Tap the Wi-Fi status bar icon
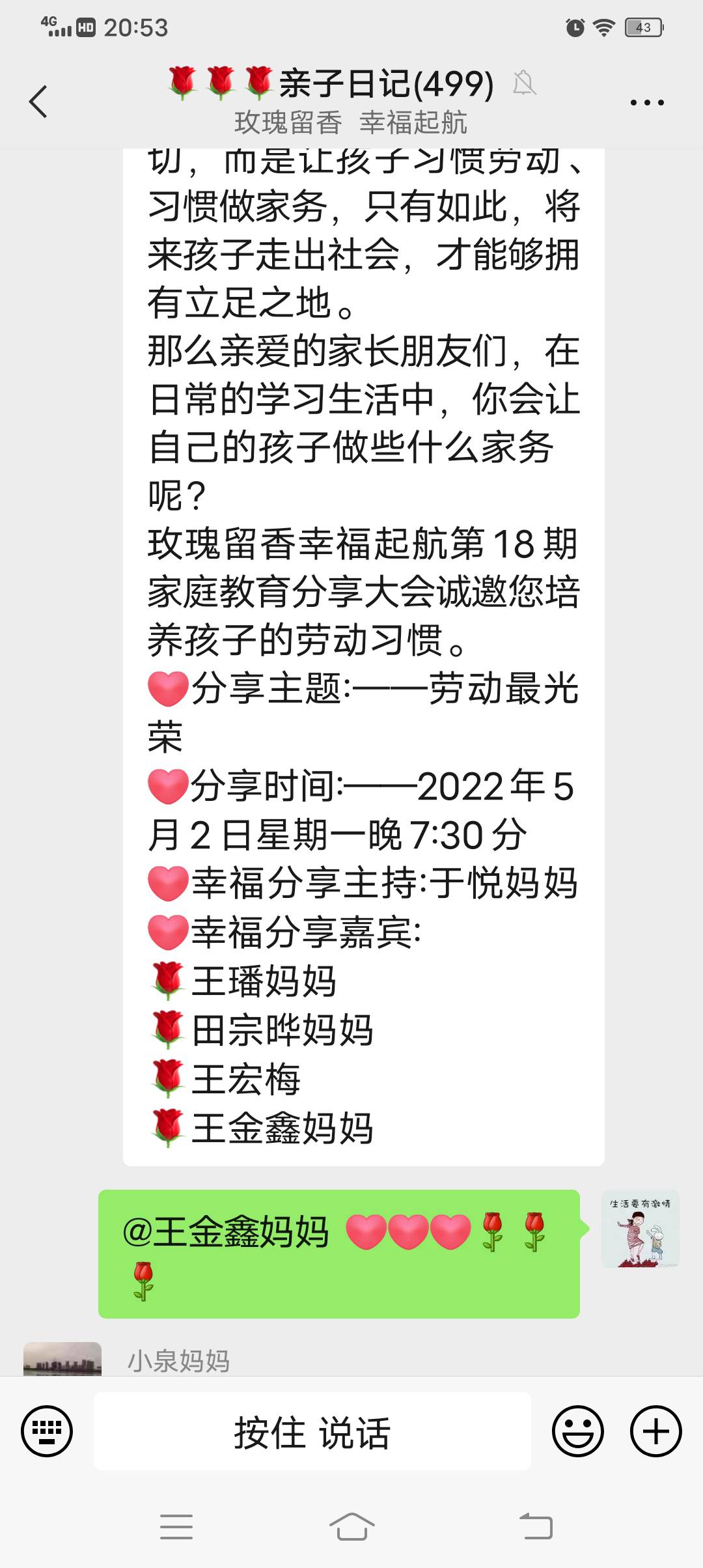 [x=602, y=26]
